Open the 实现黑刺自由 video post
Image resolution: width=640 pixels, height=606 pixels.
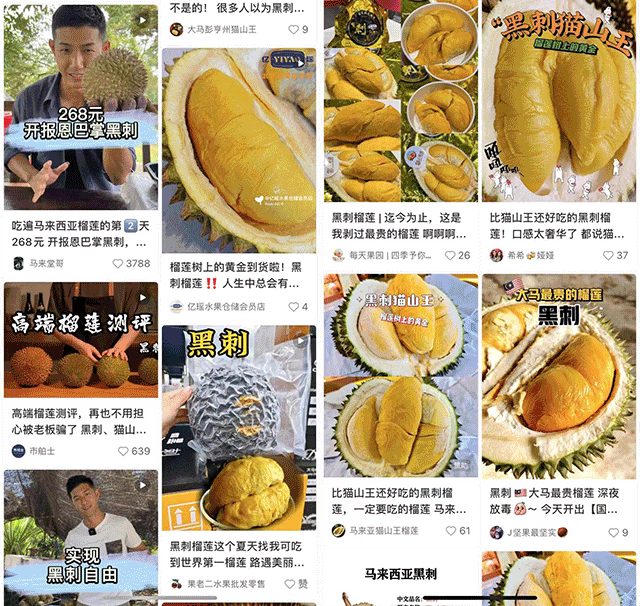[x=80, y=535]
